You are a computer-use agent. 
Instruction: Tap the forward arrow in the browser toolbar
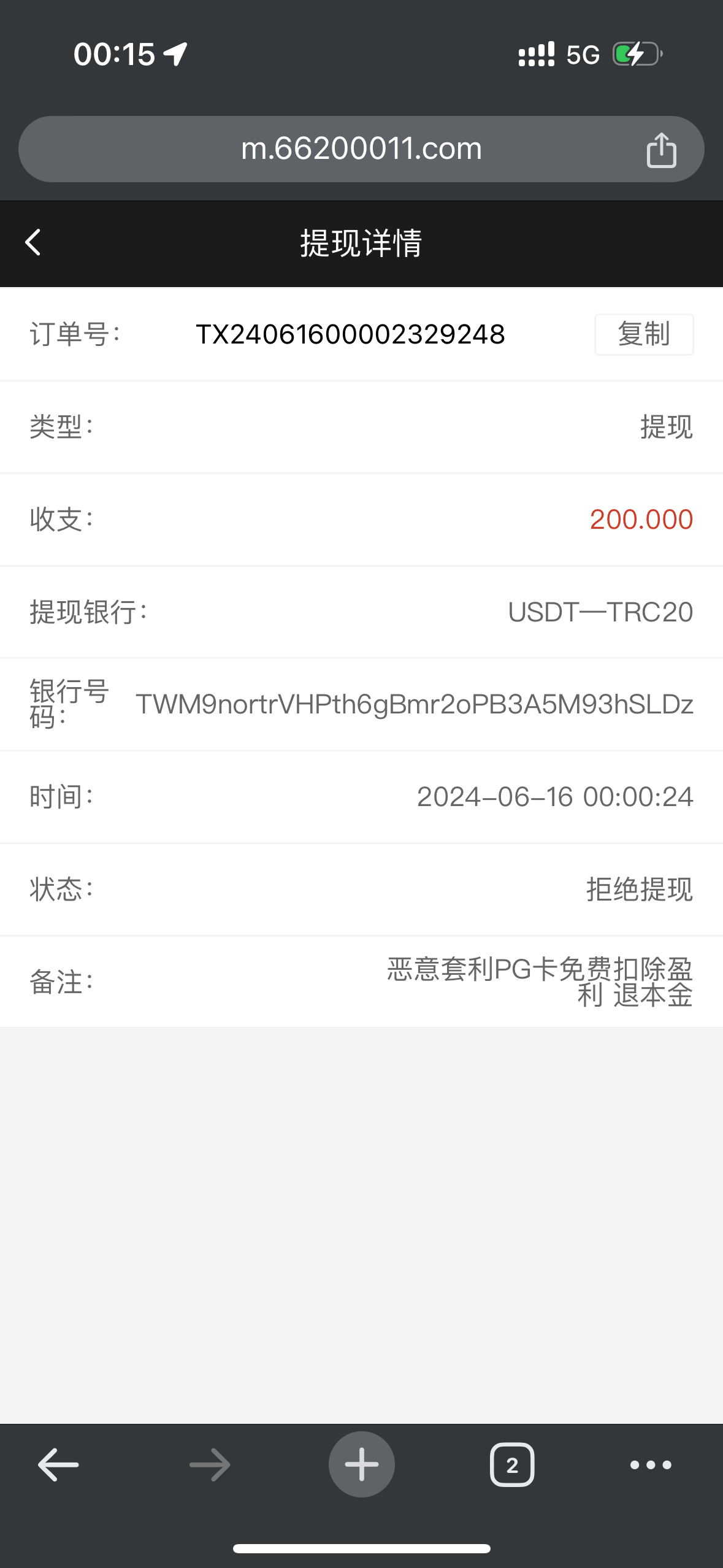(x=208, y=1464)
